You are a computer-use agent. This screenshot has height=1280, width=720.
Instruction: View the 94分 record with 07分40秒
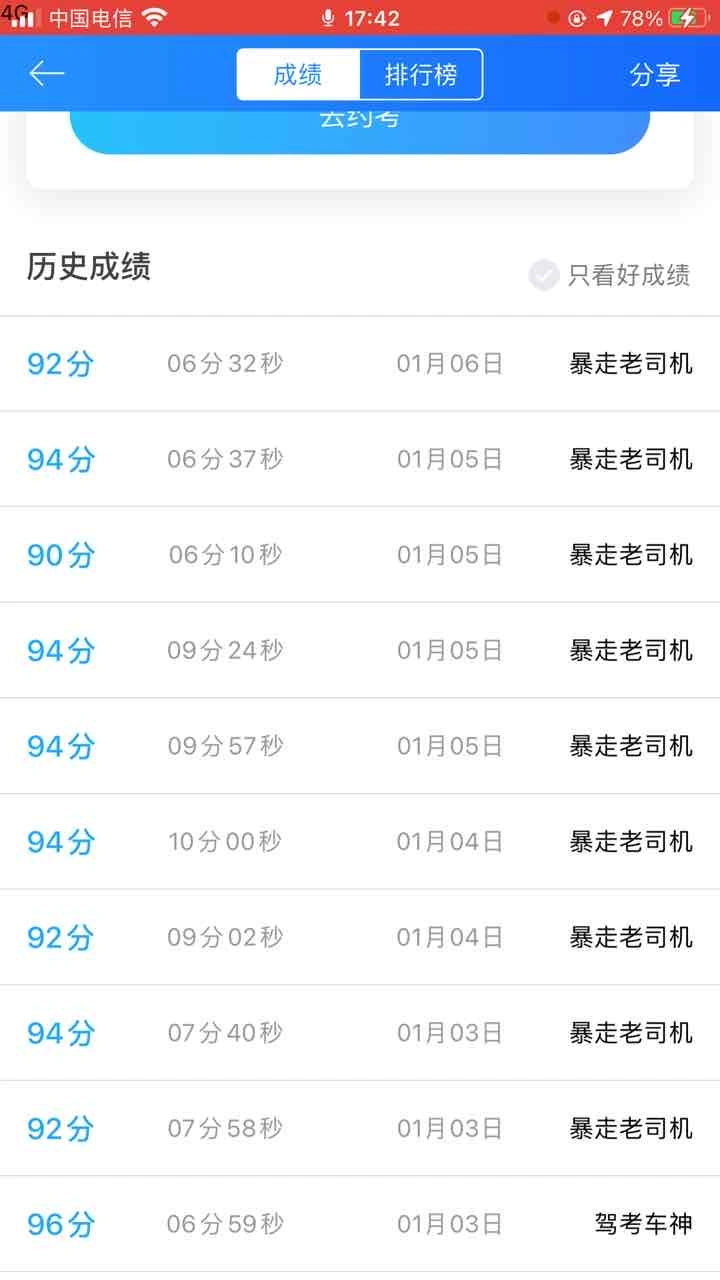click(x=360, y=1033)
